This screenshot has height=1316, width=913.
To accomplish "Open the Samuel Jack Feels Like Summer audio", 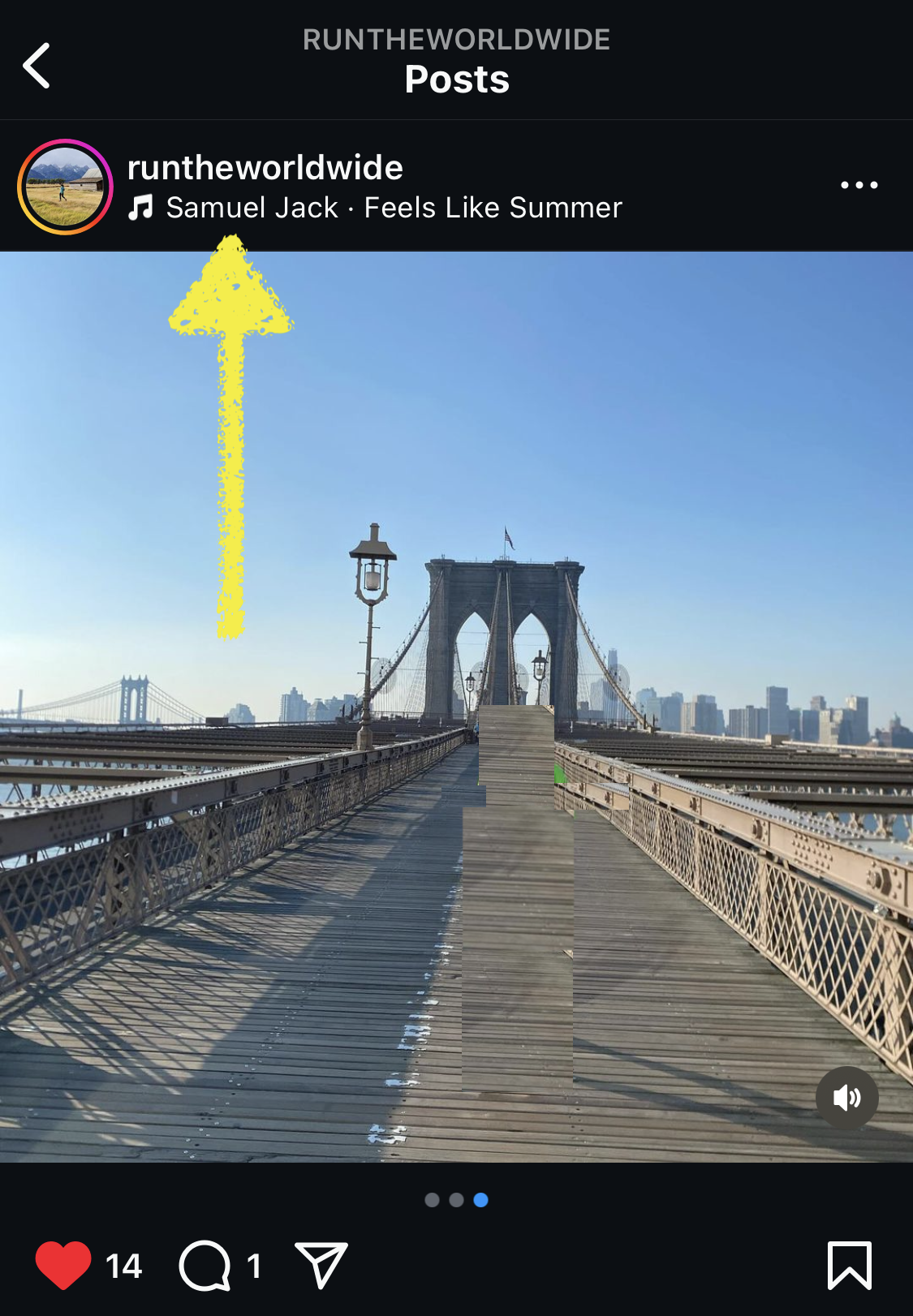I will click(x=394, y=208).
